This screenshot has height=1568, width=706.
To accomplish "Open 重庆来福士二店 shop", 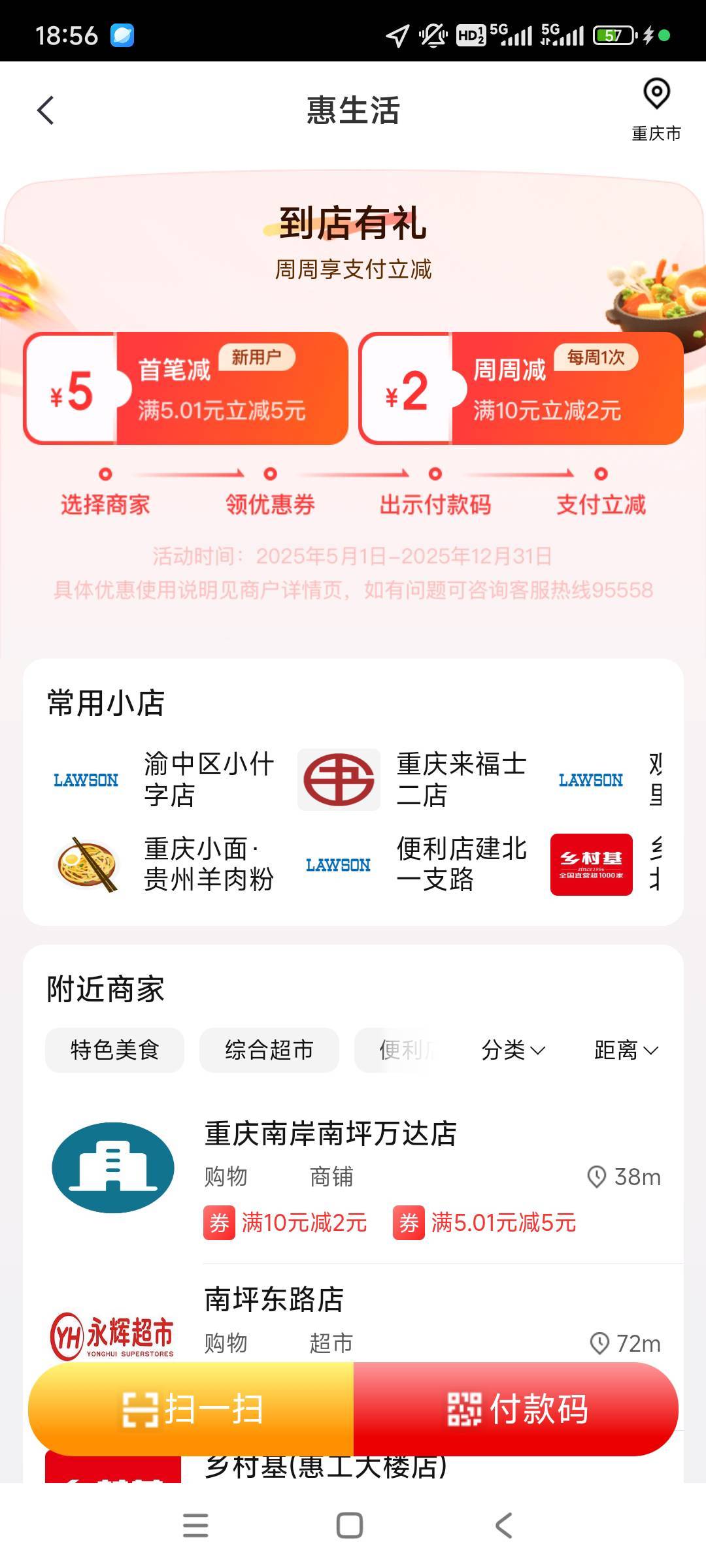I will pyautogui.click(x=413, y=779).
